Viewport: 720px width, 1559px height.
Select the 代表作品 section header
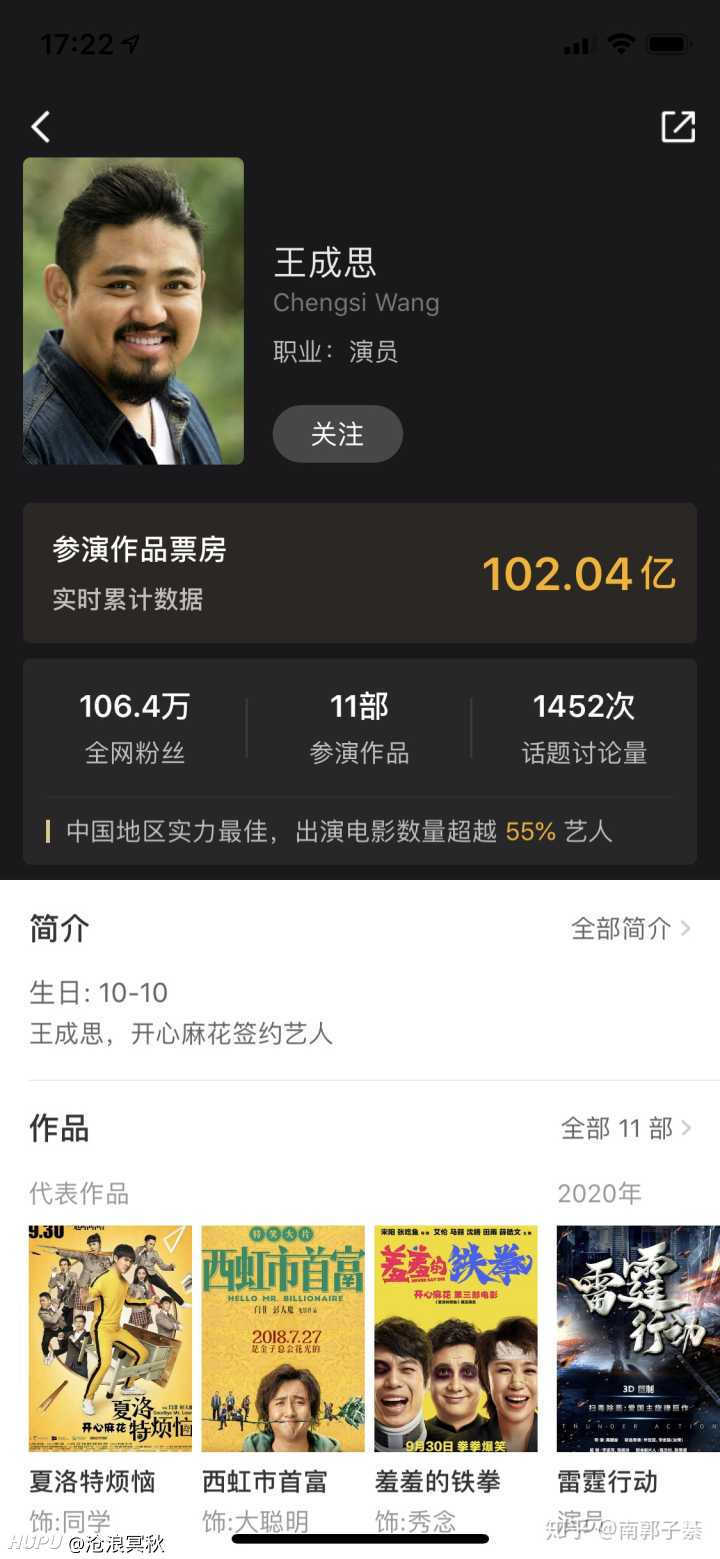click(79, 1193)
